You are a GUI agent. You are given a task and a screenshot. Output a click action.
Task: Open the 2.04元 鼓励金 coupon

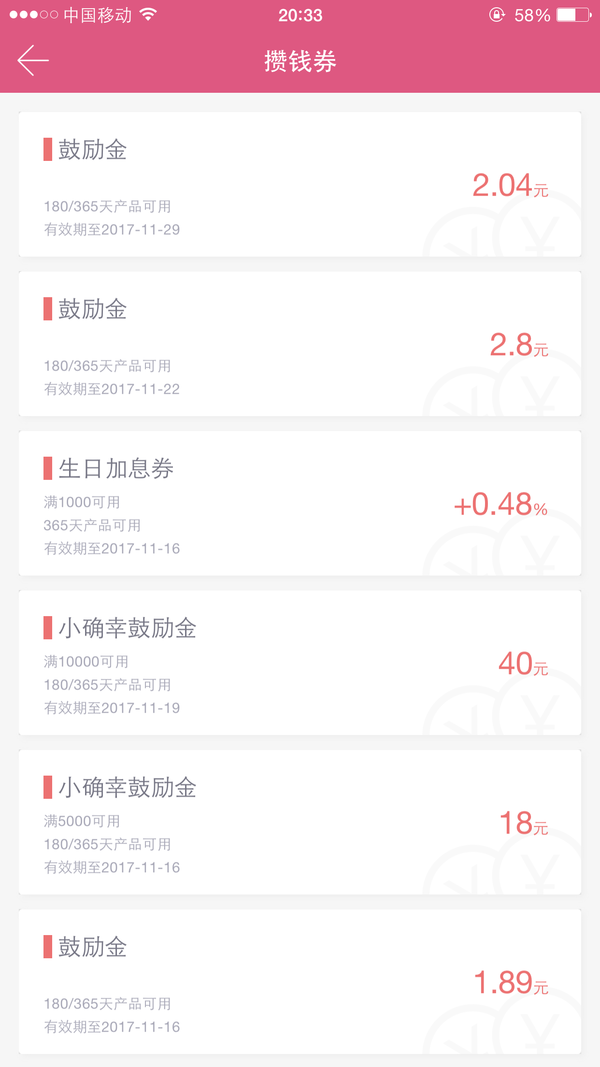click(x=300, y=184)
